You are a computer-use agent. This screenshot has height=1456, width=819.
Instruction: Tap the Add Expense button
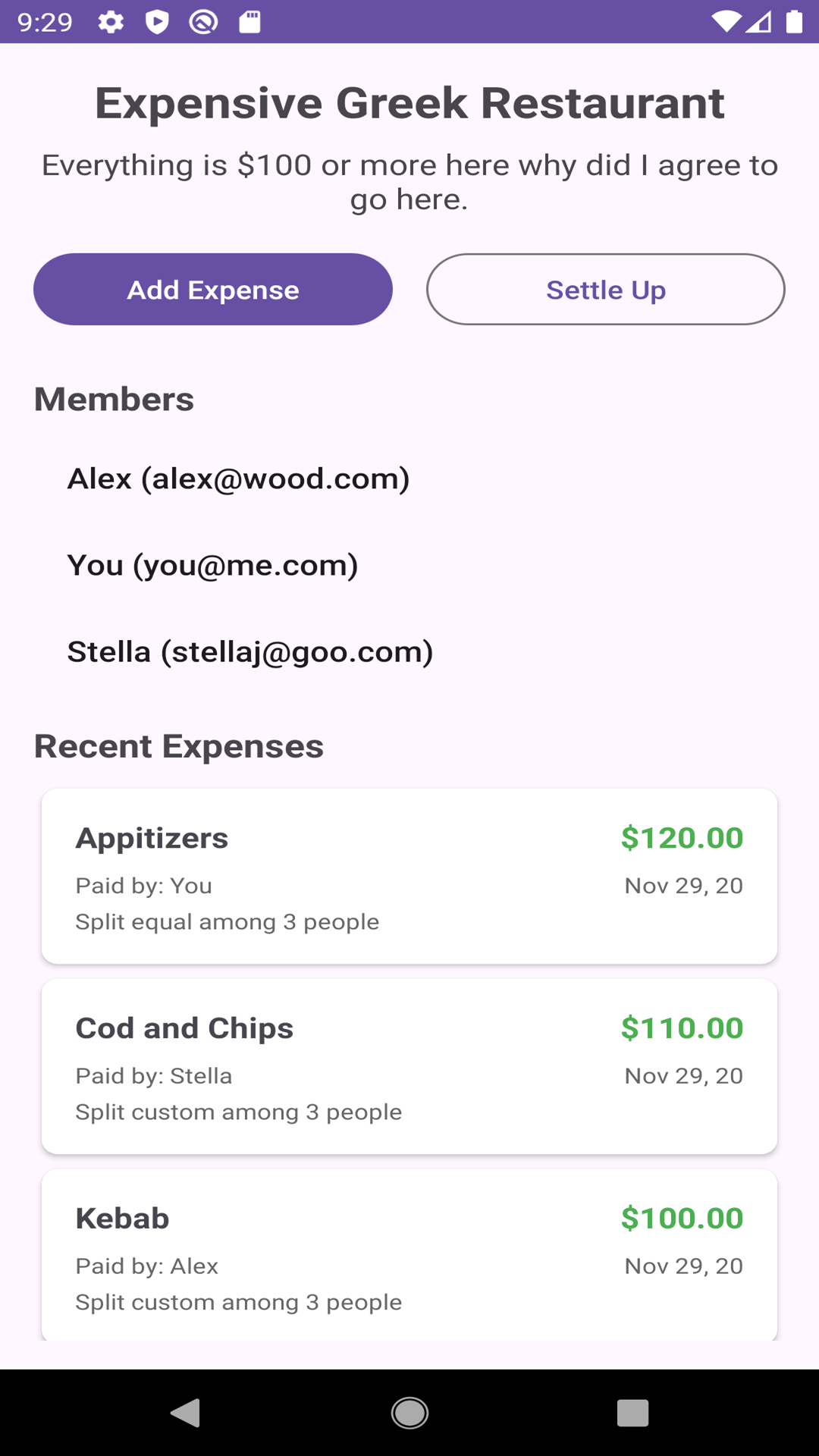pos(213,289)
